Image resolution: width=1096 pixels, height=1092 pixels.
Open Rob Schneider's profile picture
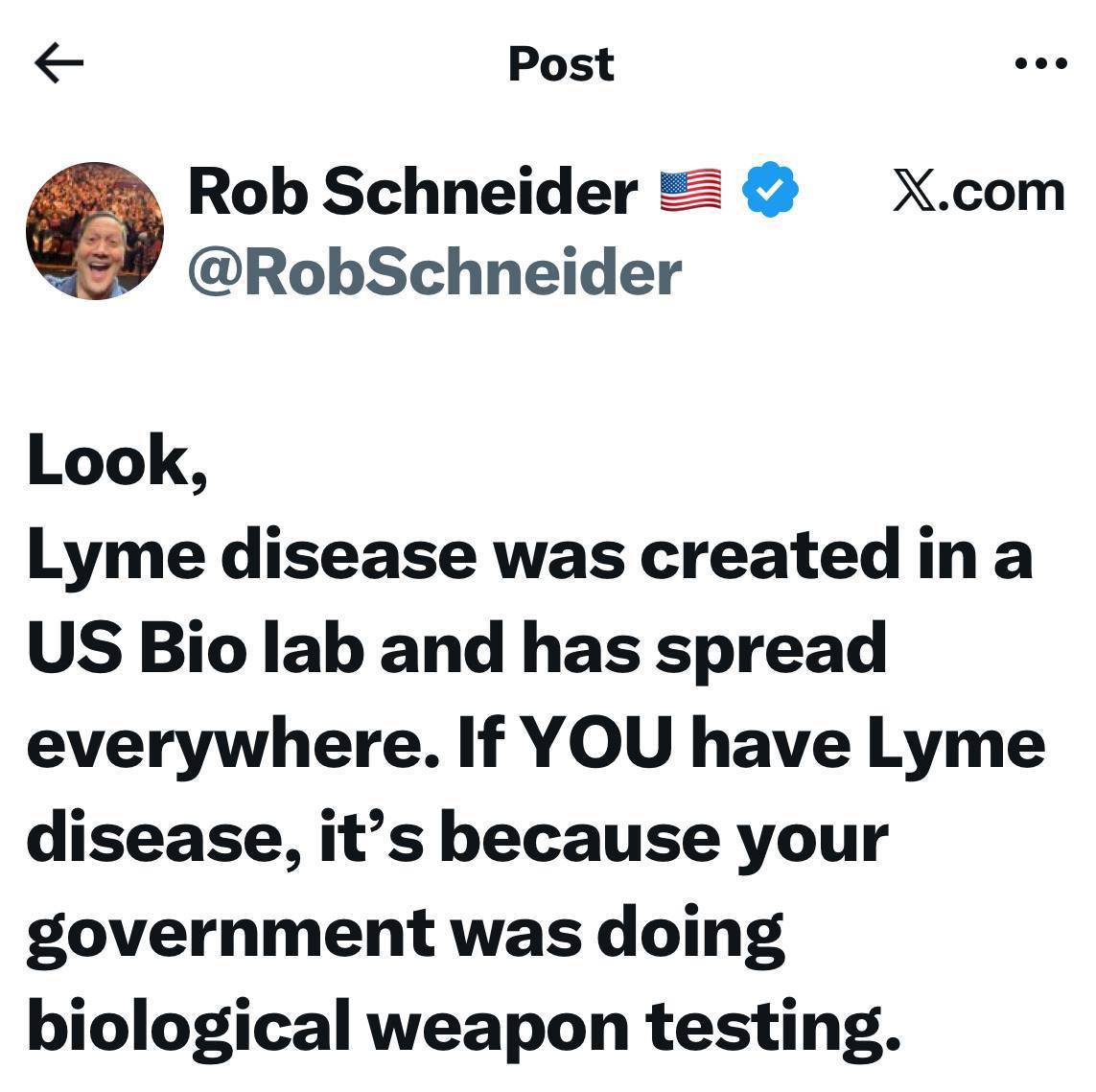(x=94, y=231)
